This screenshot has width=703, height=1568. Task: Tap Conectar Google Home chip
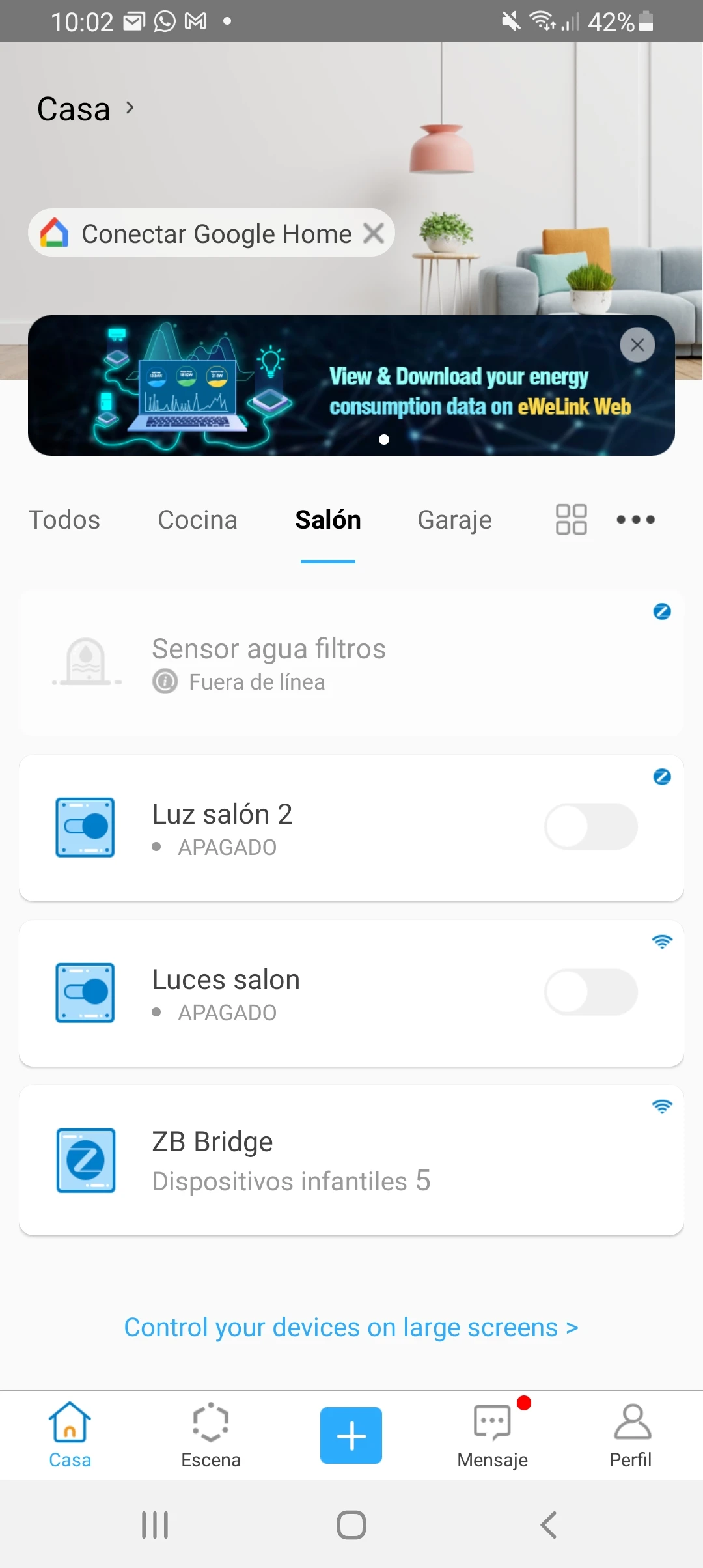pos(202,233)
